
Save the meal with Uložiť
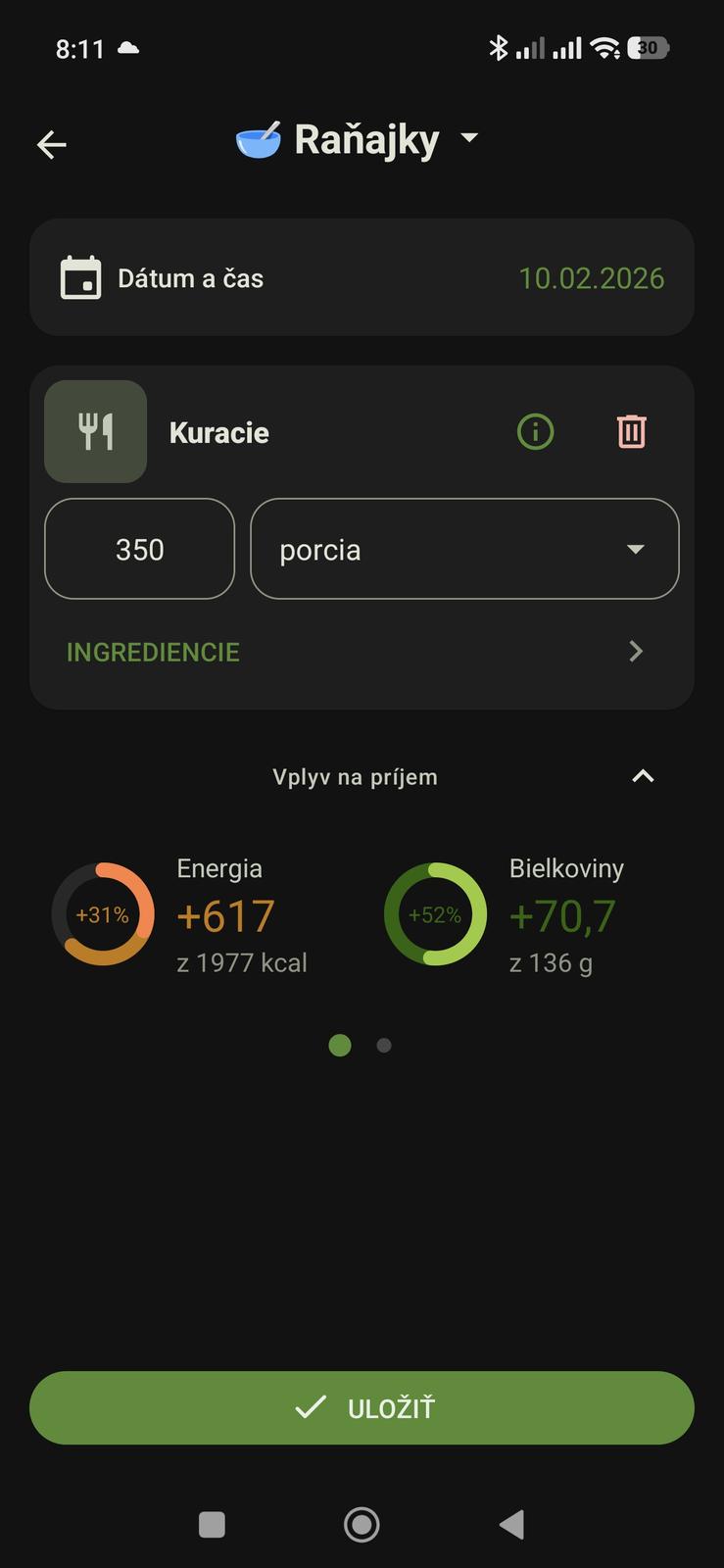tap(362, 1408)
